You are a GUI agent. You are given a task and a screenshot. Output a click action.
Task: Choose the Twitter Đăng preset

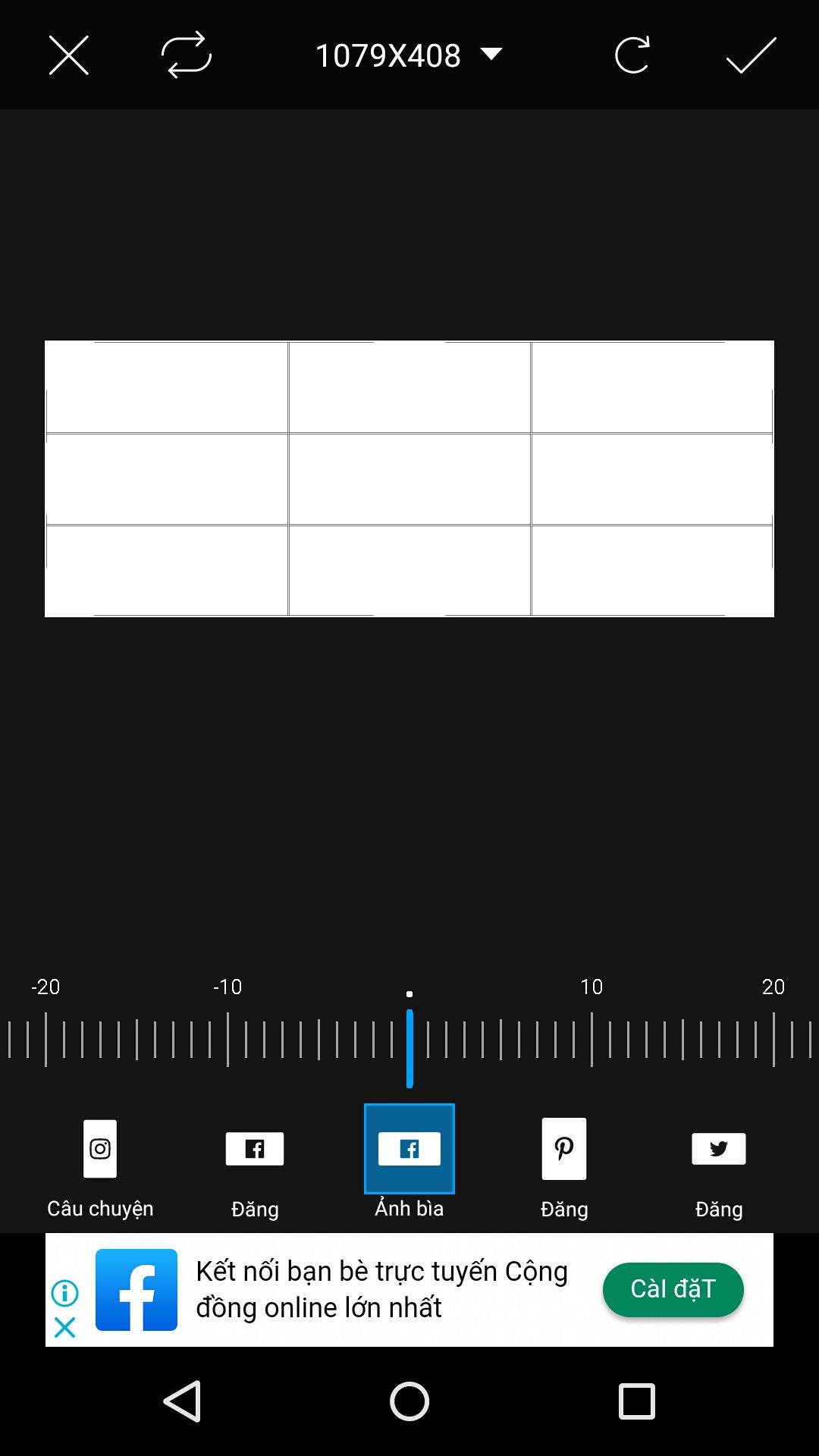719,1168
